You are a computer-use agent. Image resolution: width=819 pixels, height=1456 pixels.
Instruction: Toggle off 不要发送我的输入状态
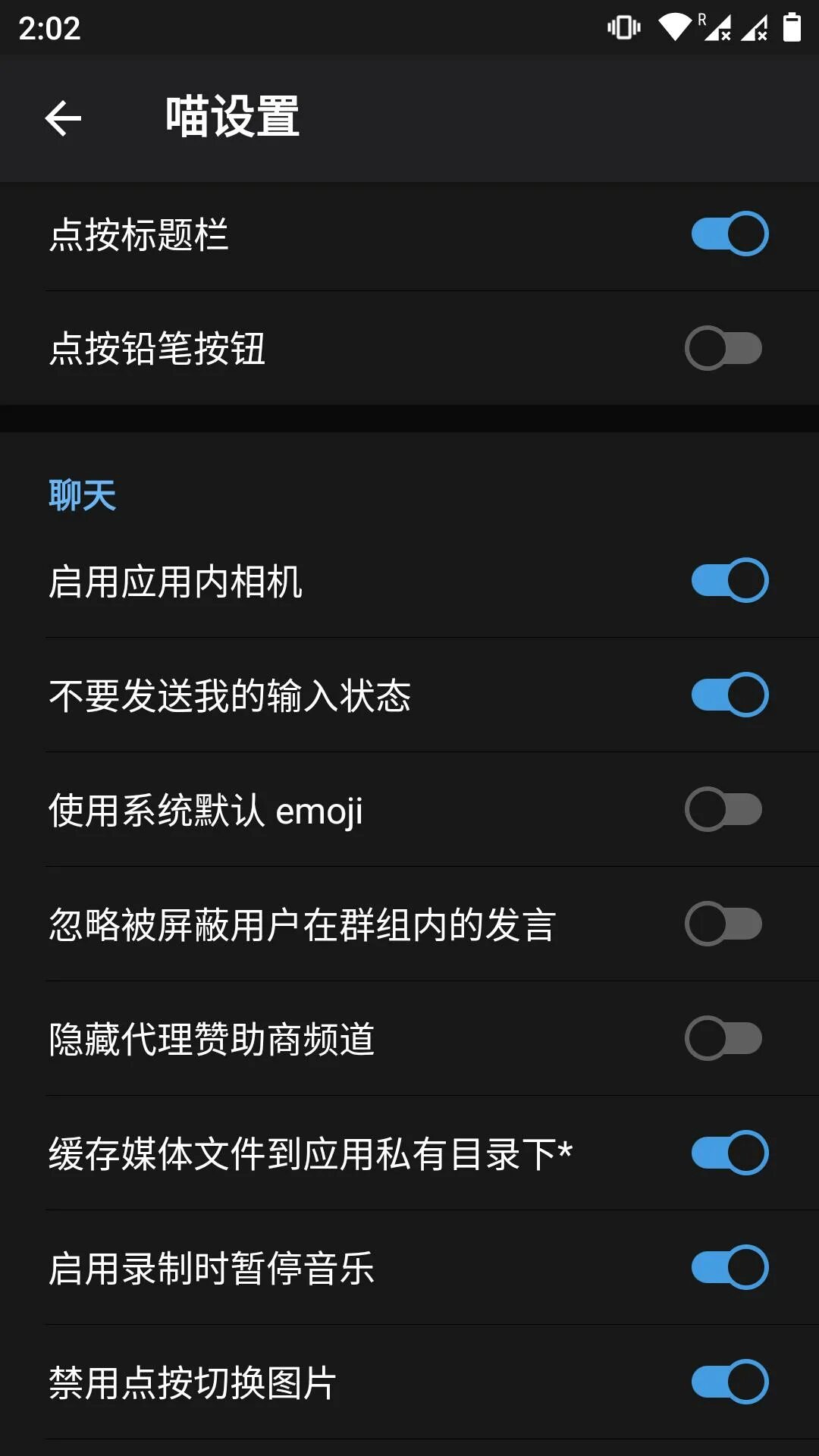(x=730, y=695)
